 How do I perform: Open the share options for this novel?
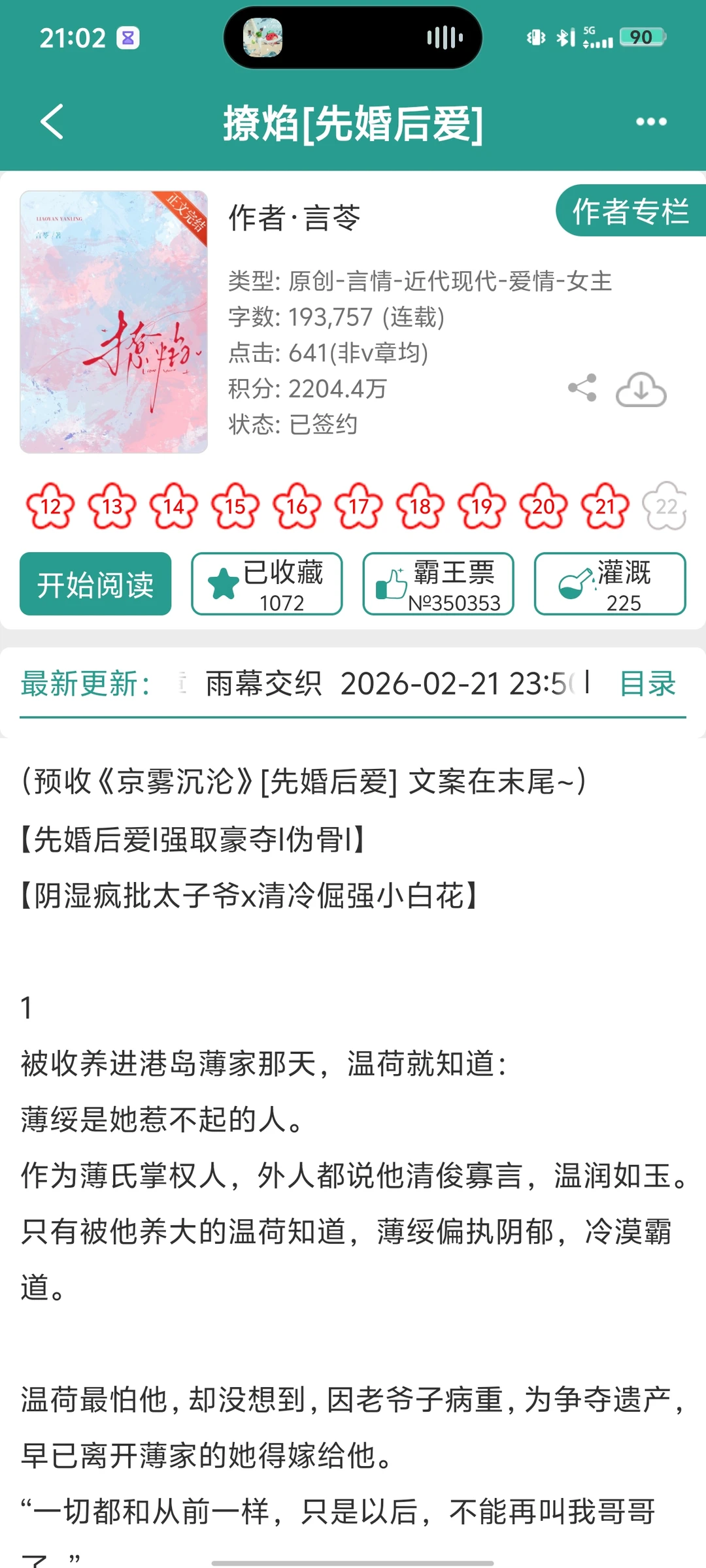[581, 387]
